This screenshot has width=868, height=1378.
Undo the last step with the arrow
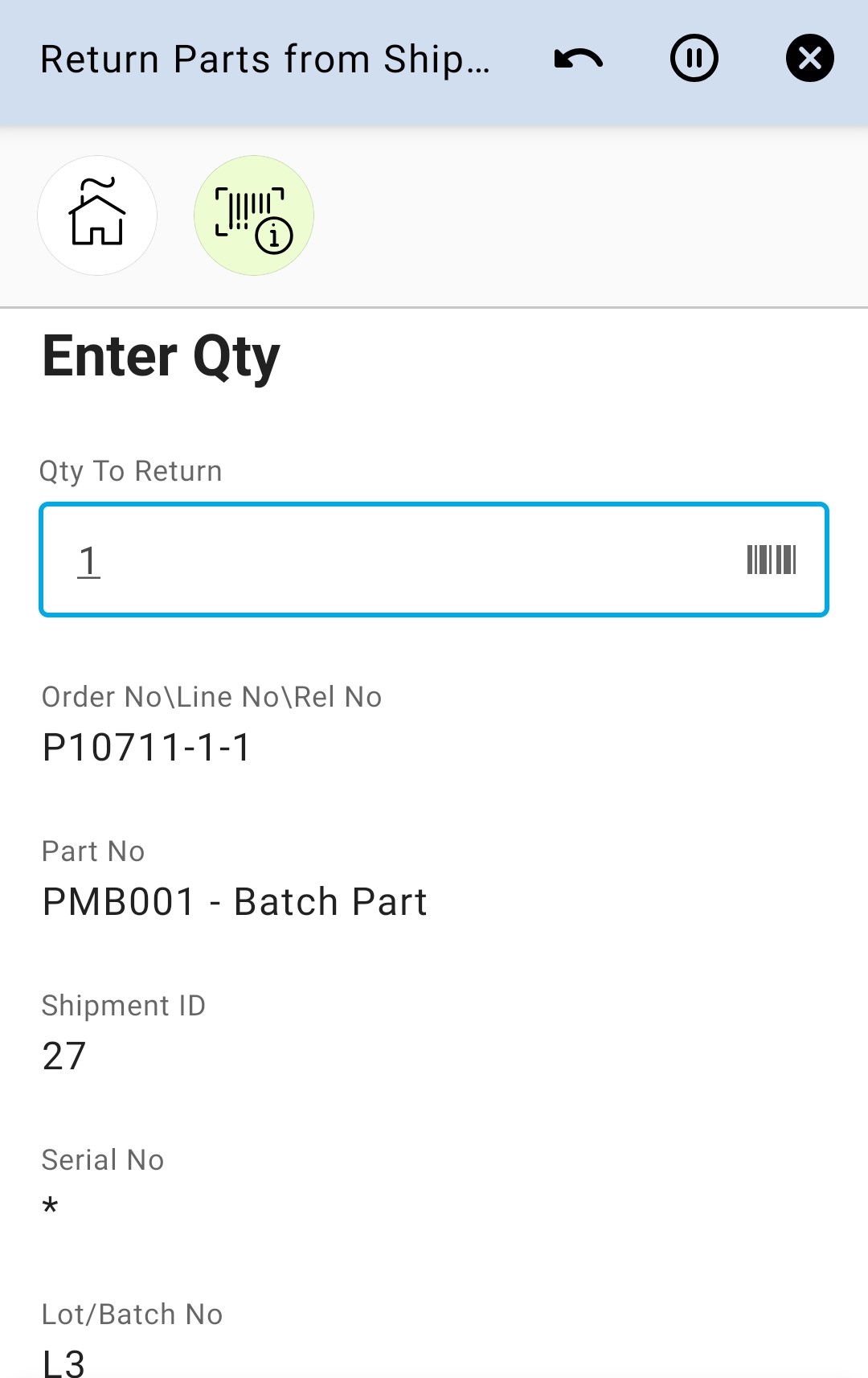578,59
